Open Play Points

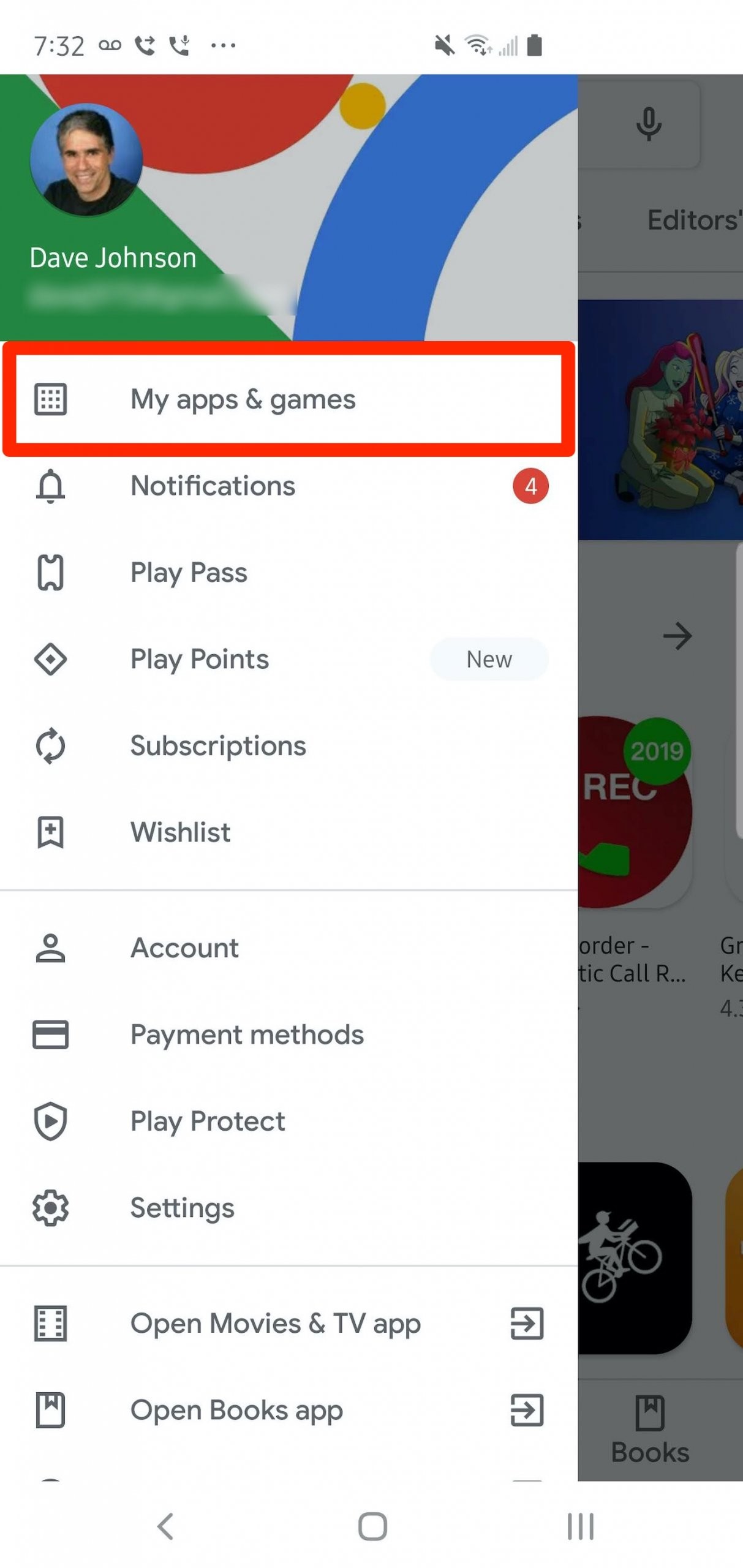click(x=200, y=660)
